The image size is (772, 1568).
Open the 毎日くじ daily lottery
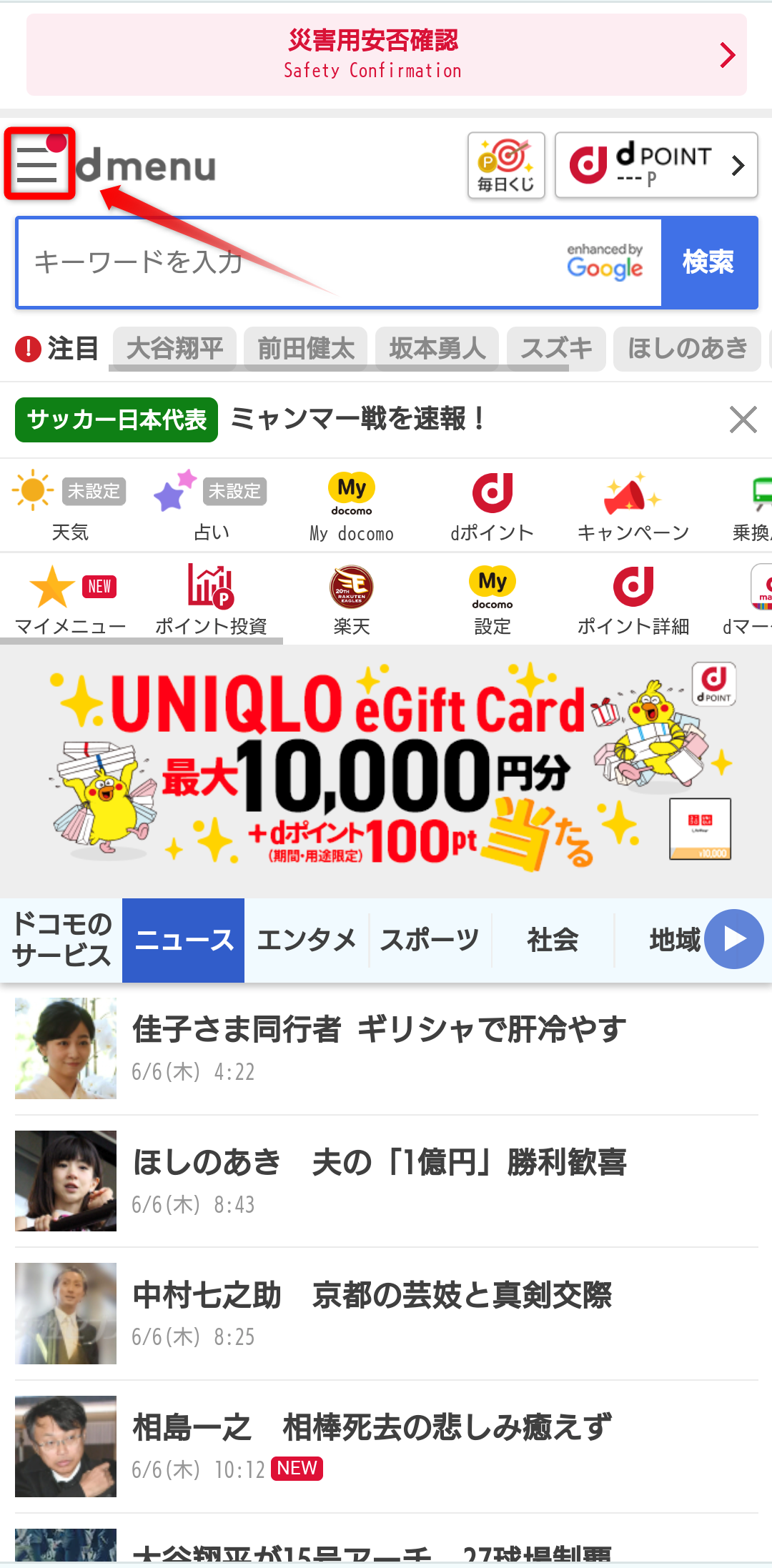point(506,165)
